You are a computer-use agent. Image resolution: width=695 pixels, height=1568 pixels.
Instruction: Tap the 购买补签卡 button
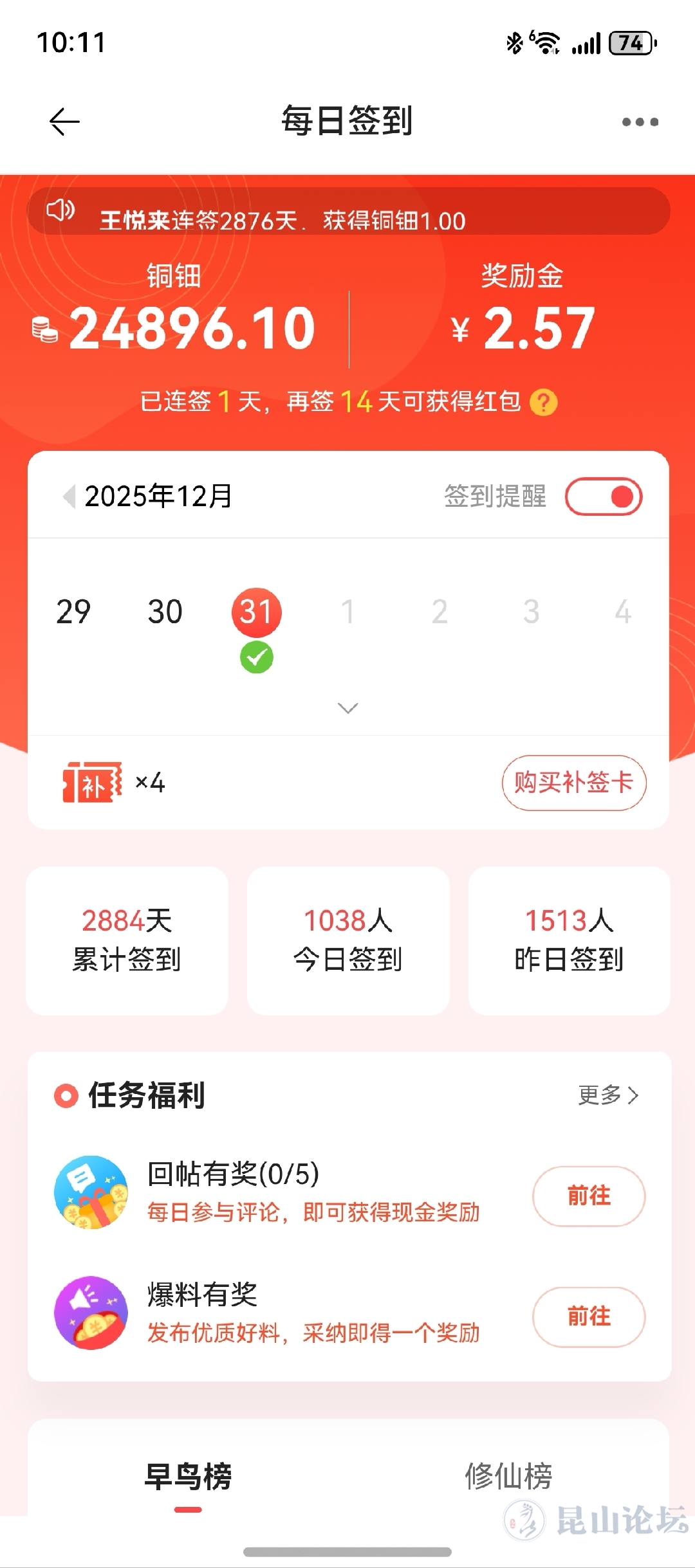(574, 782)
